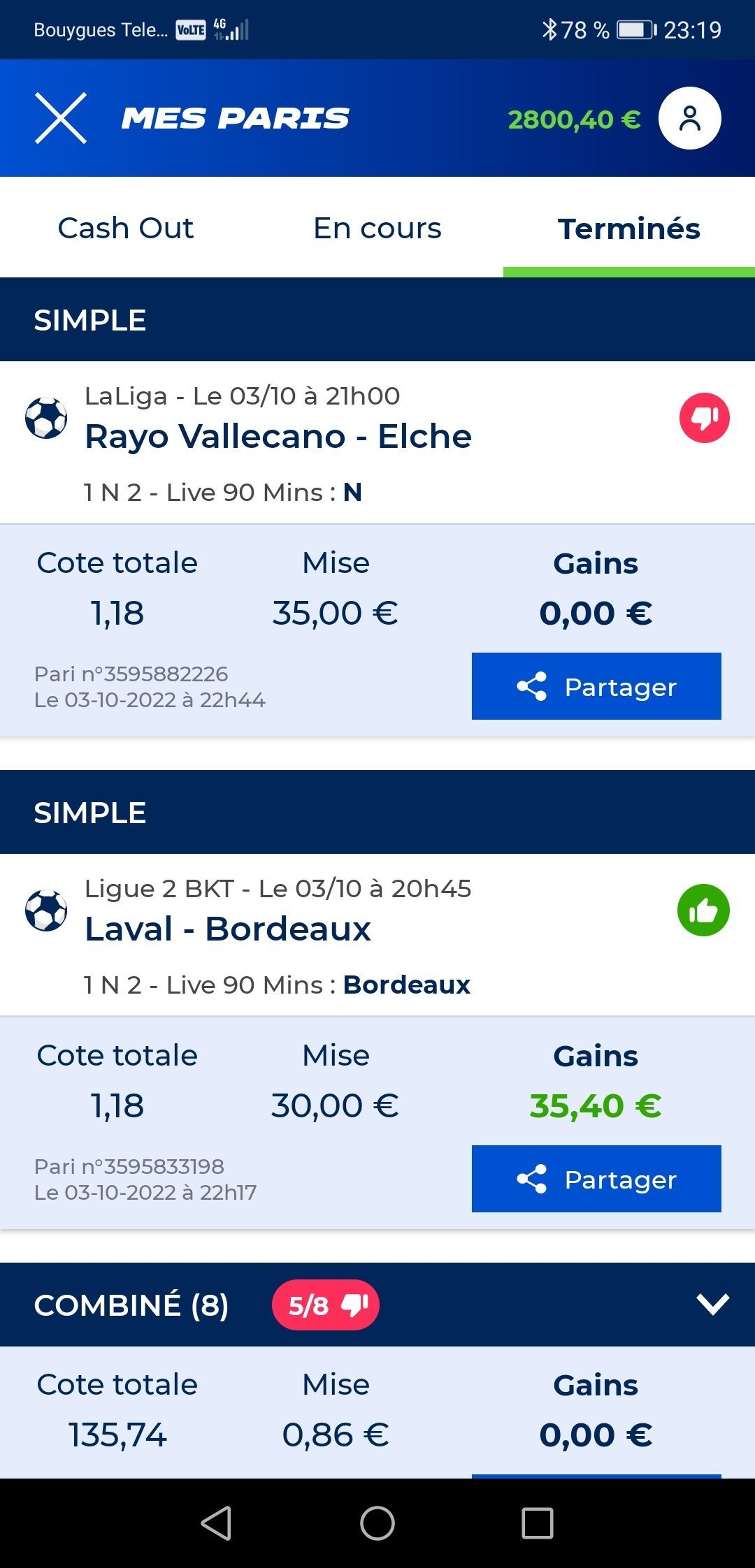Select the Terminés tab
Screen dimensions: 755x1568
click(x=629, y=228)
